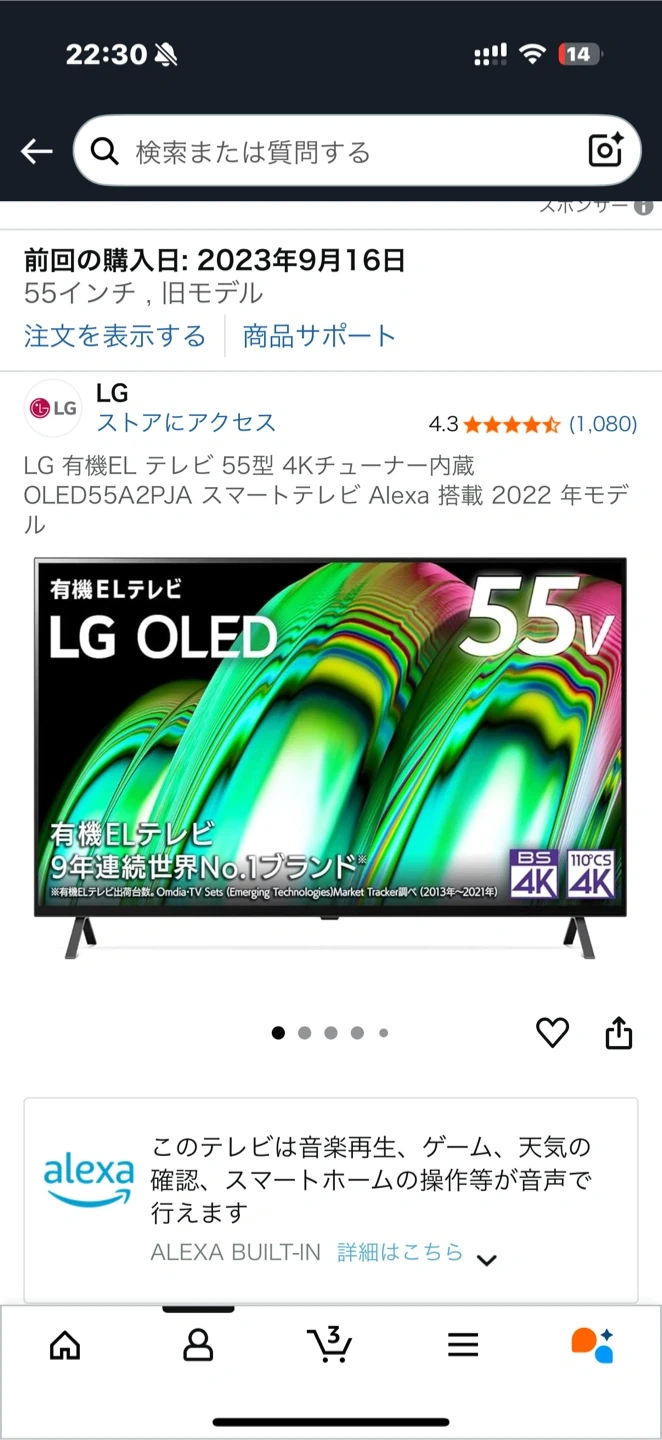The width and height of the screenshot is (662, 1440).
Task: Visit LG store via ストアにアクセス
Action: [x=186, y=423]
